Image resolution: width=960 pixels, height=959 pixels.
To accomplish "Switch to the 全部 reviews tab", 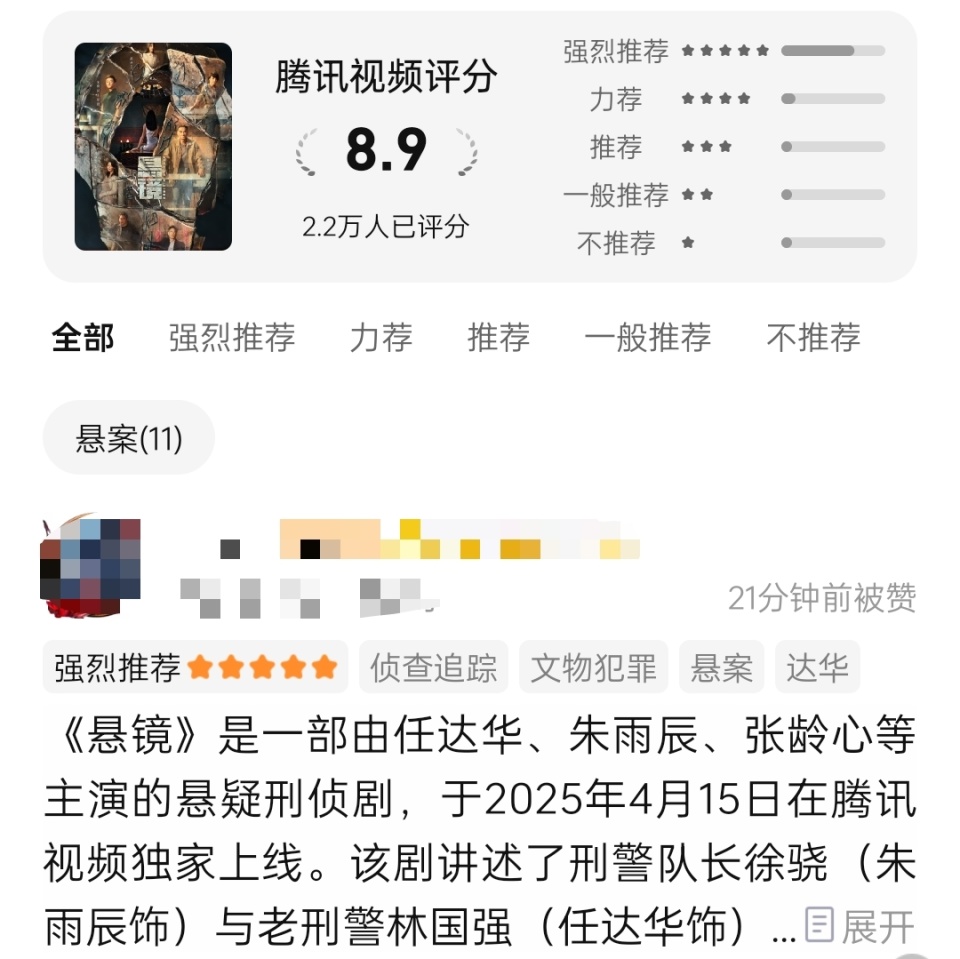I will click(83, 338).
